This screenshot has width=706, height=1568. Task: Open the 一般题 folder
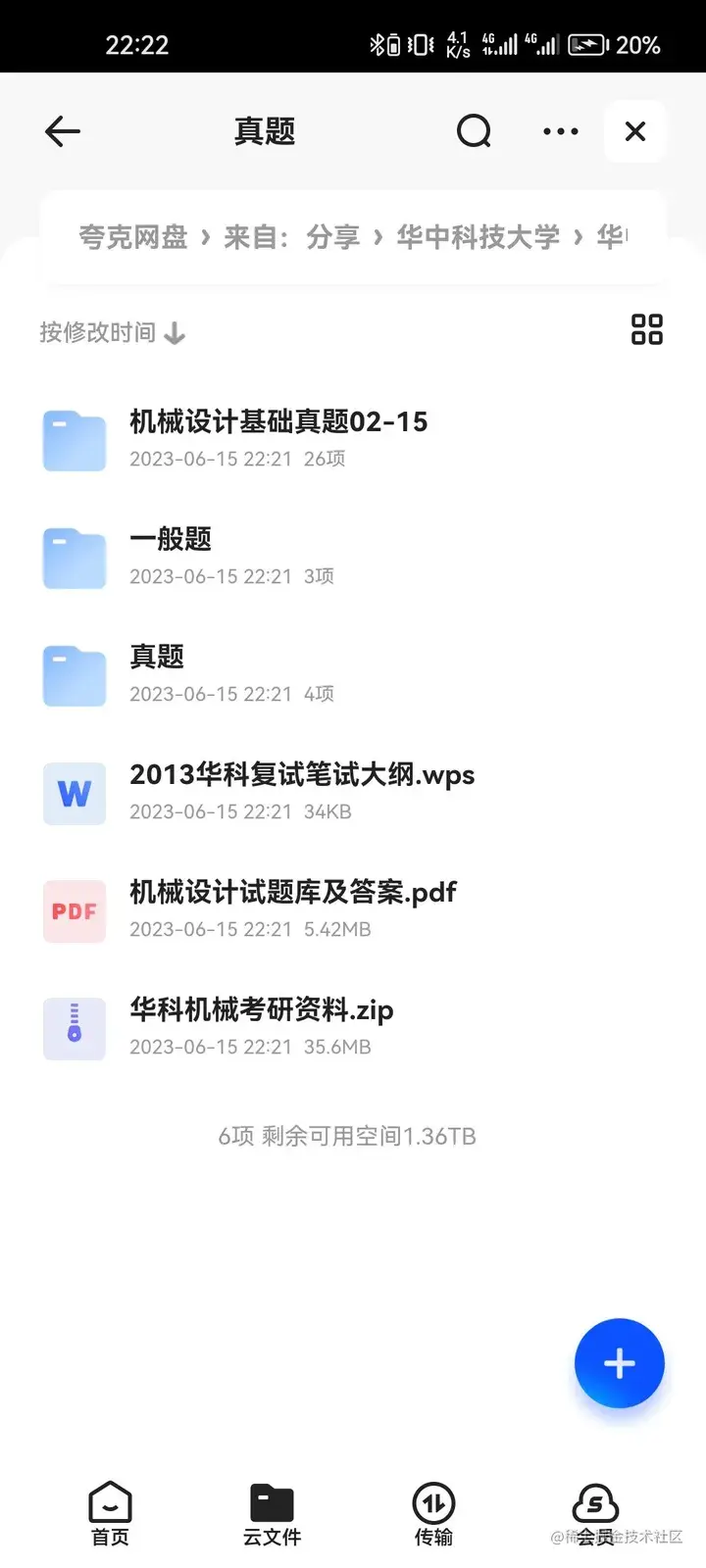coord(171,555)
